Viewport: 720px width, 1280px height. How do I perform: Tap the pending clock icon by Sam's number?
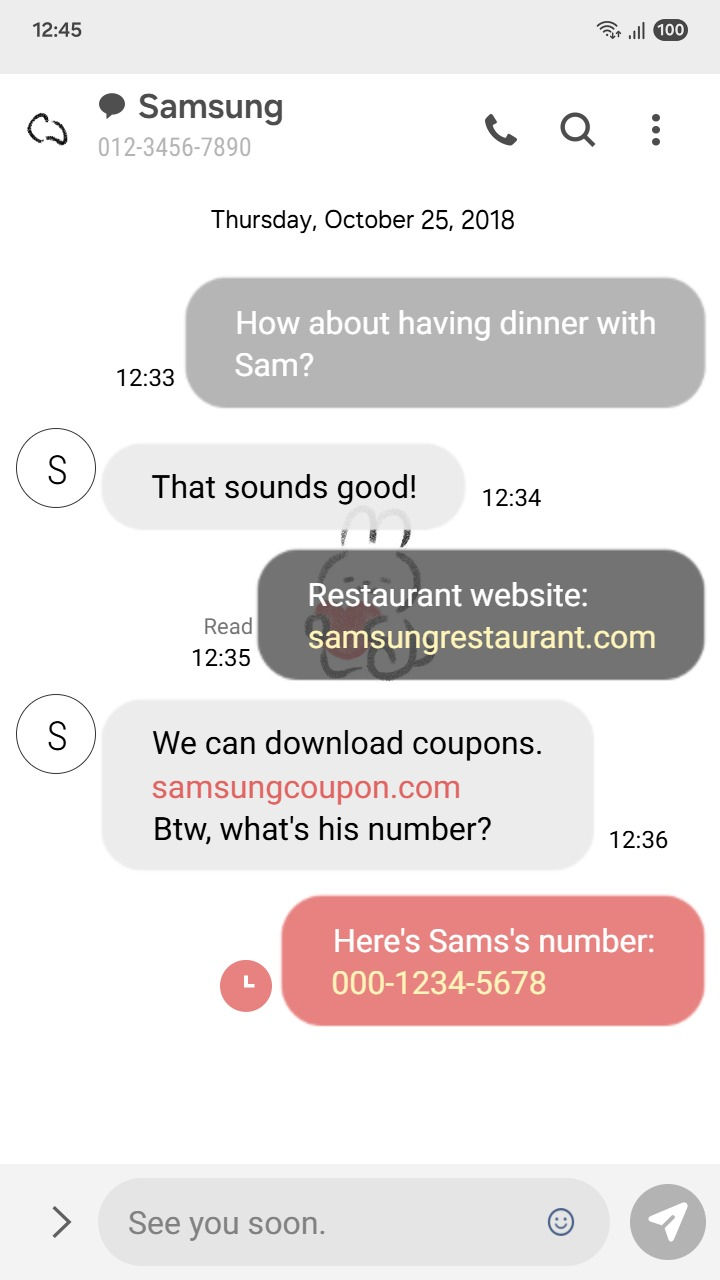coord(246,985)
